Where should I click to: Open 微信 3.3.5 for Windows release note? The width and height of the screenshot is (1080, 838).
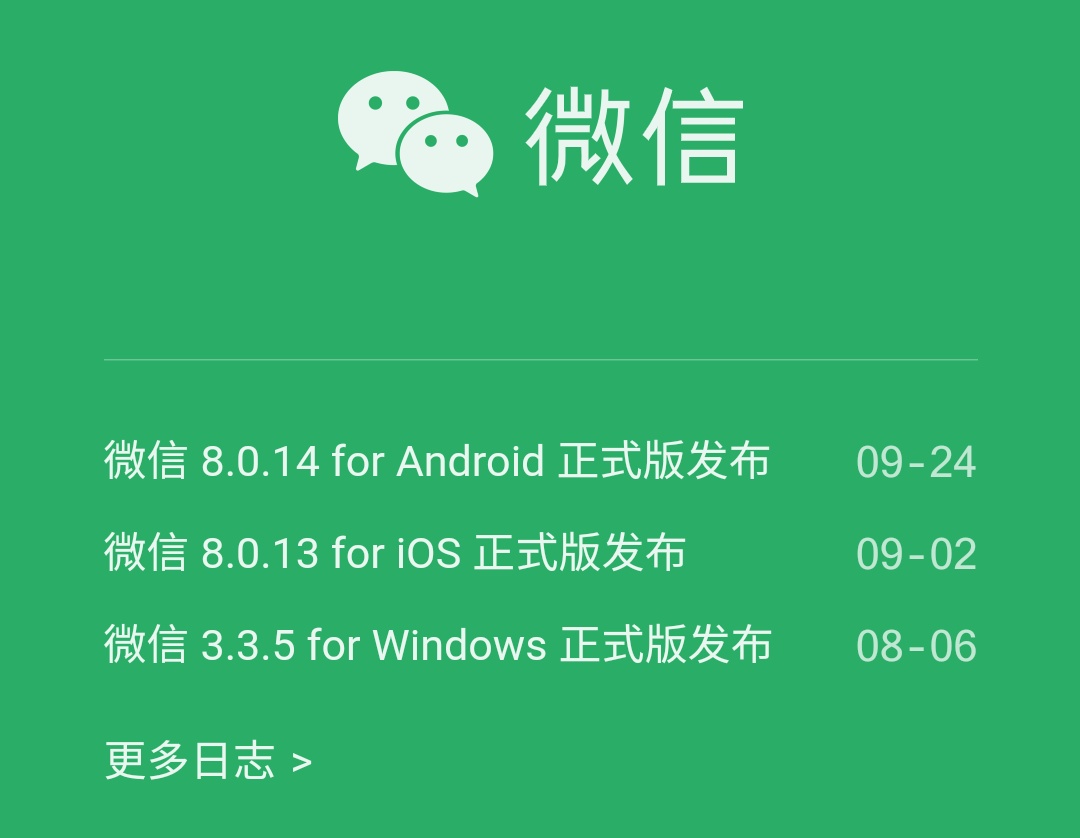click(x=437, y=645)
